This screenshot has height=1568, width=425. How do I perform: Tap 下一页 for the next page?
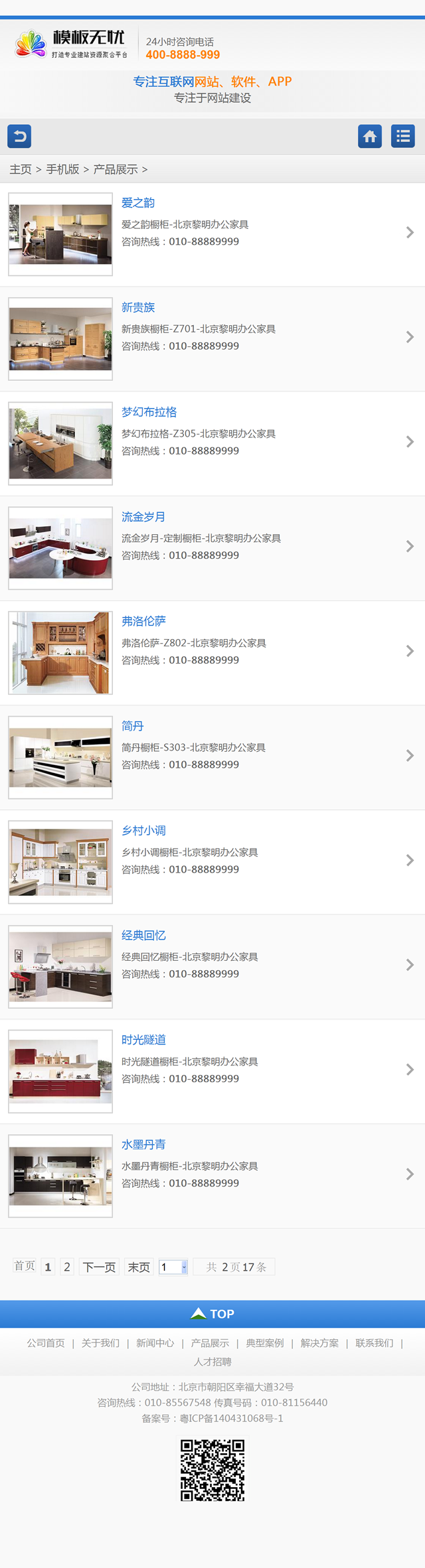(x=99, y=1267)
